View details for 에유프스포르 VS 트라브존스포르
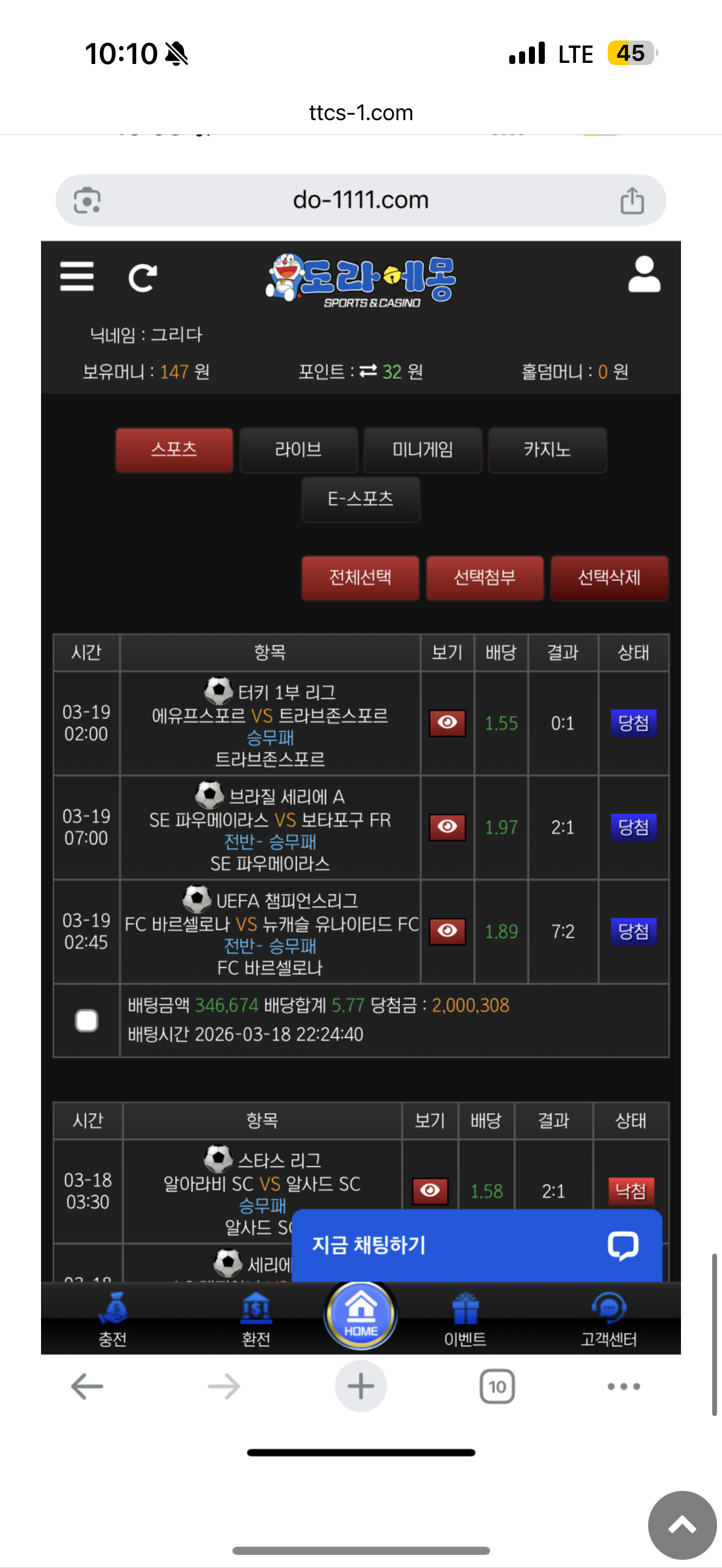 click(447, 723)
